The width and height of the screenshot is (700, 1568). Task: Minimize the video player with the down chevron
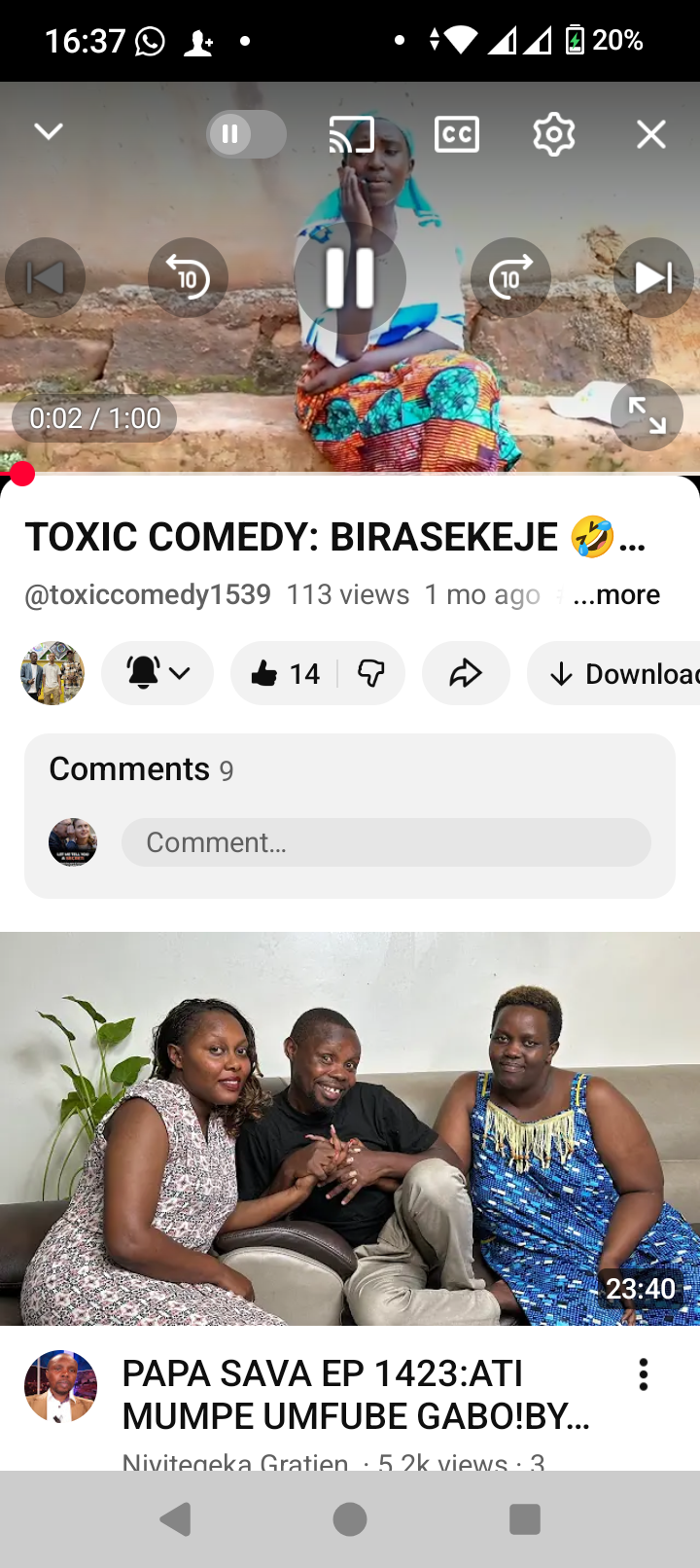coord(49,132)
